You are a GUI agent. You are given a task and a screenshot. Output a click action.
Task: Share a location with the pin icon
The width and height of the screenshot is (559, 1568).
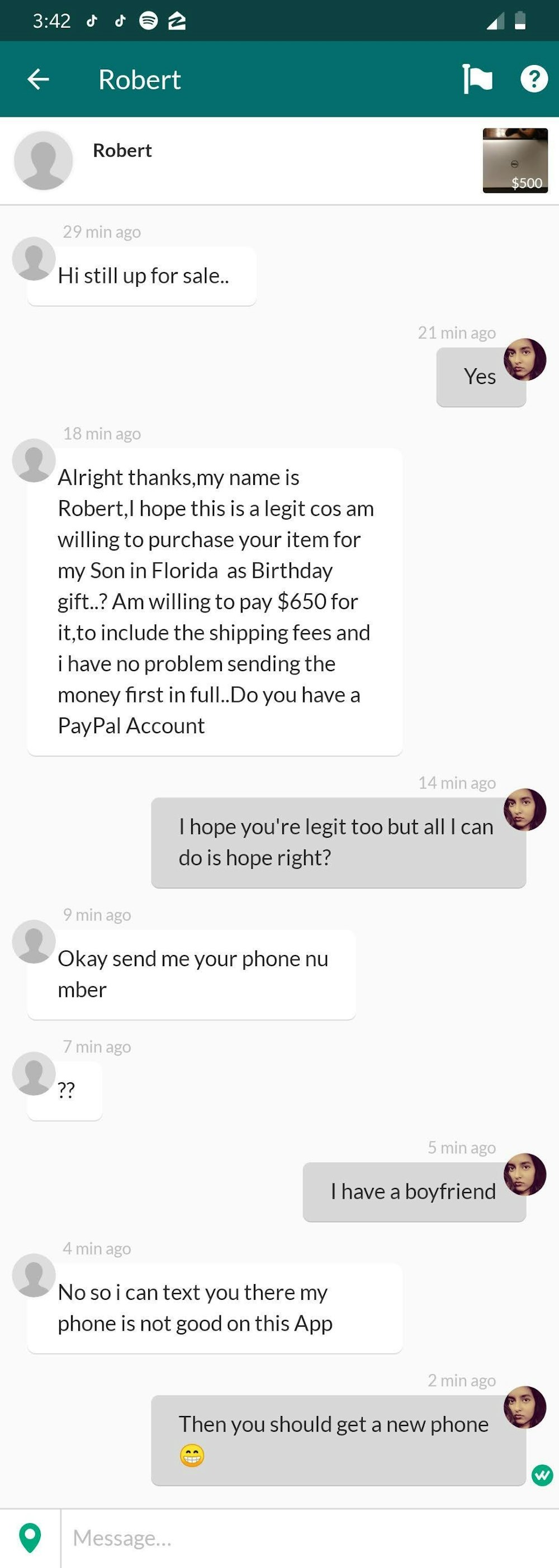click(x=30, y=1538)
